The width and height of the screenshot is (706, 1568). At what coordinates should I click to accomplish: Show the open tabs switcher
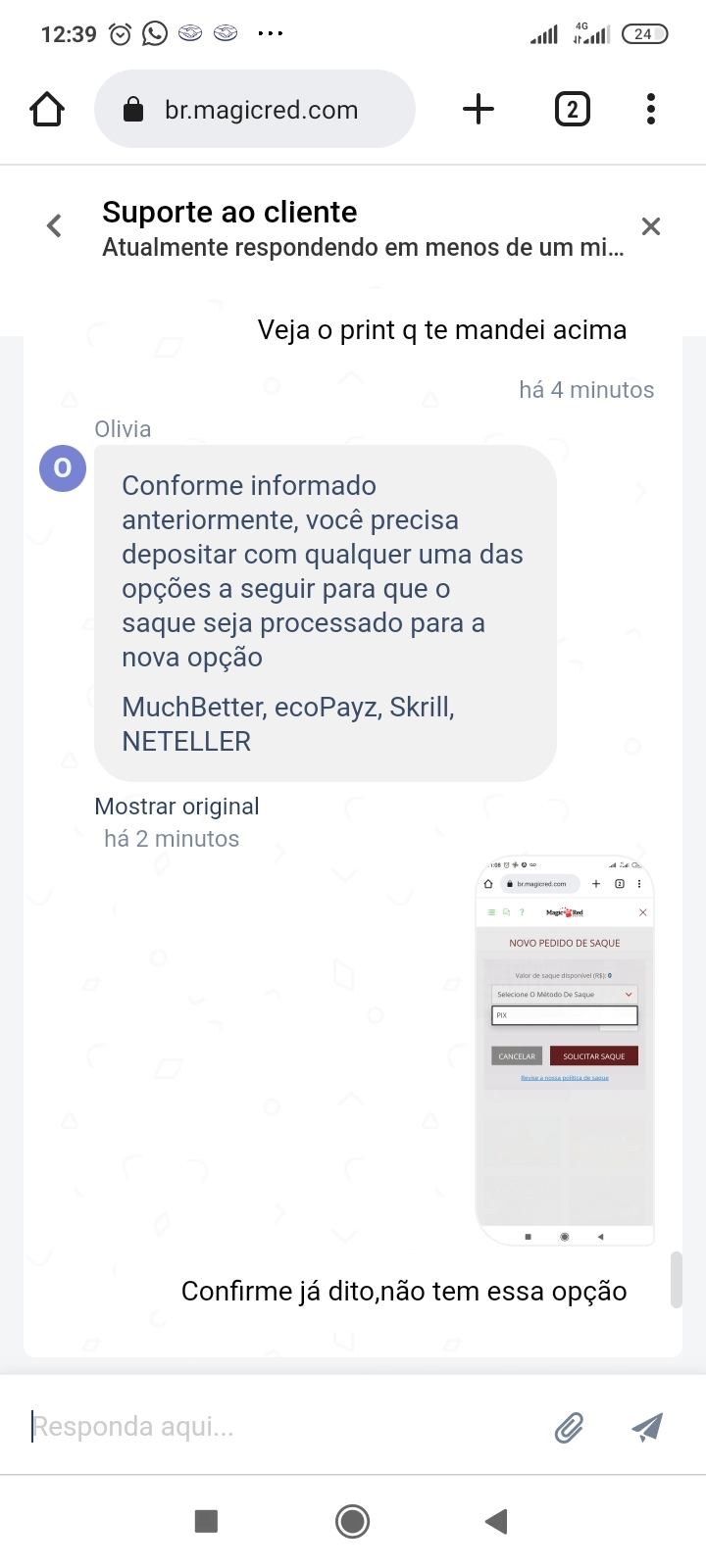pyautogui.click(x=573, y=109)
